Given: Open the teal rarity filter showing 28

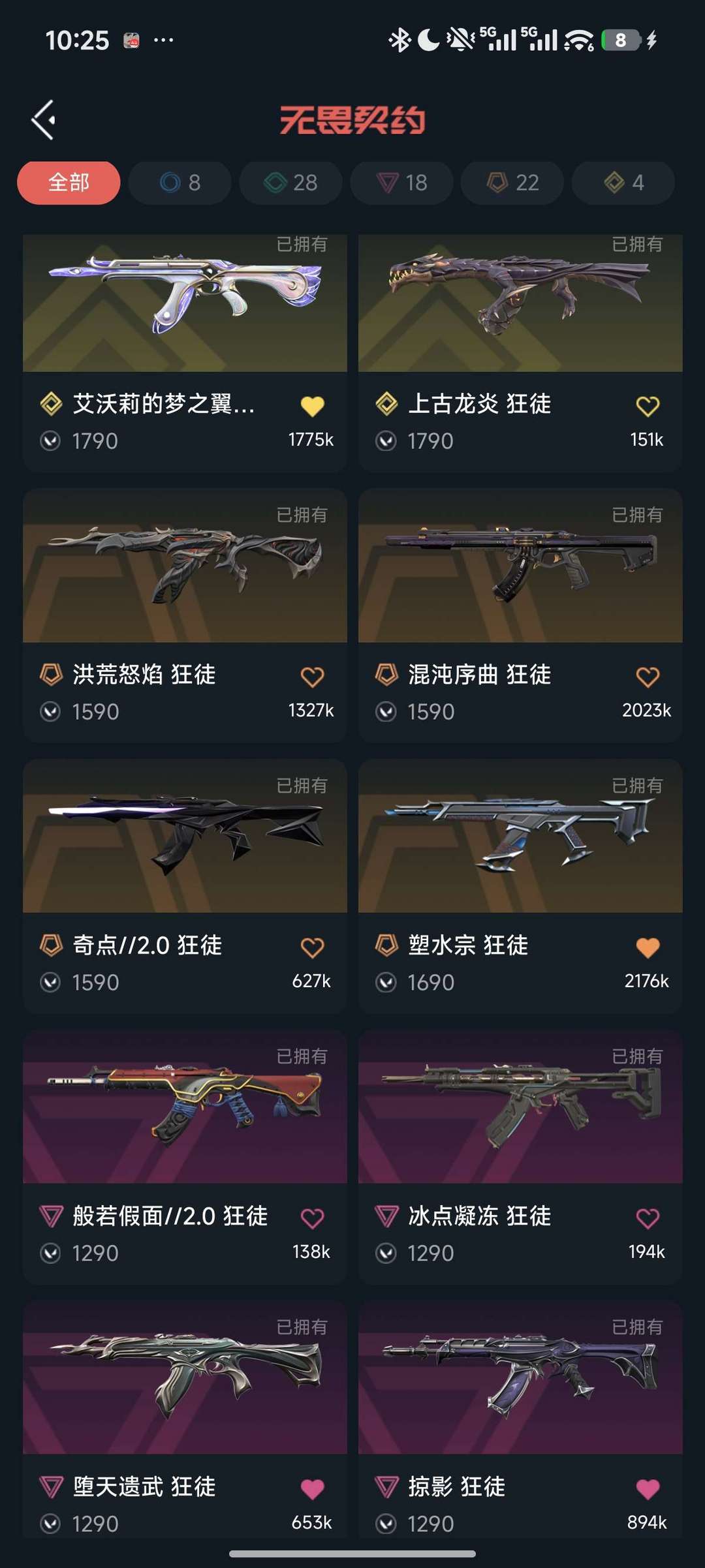Looking at the screenshot, I should coord(290,183).
